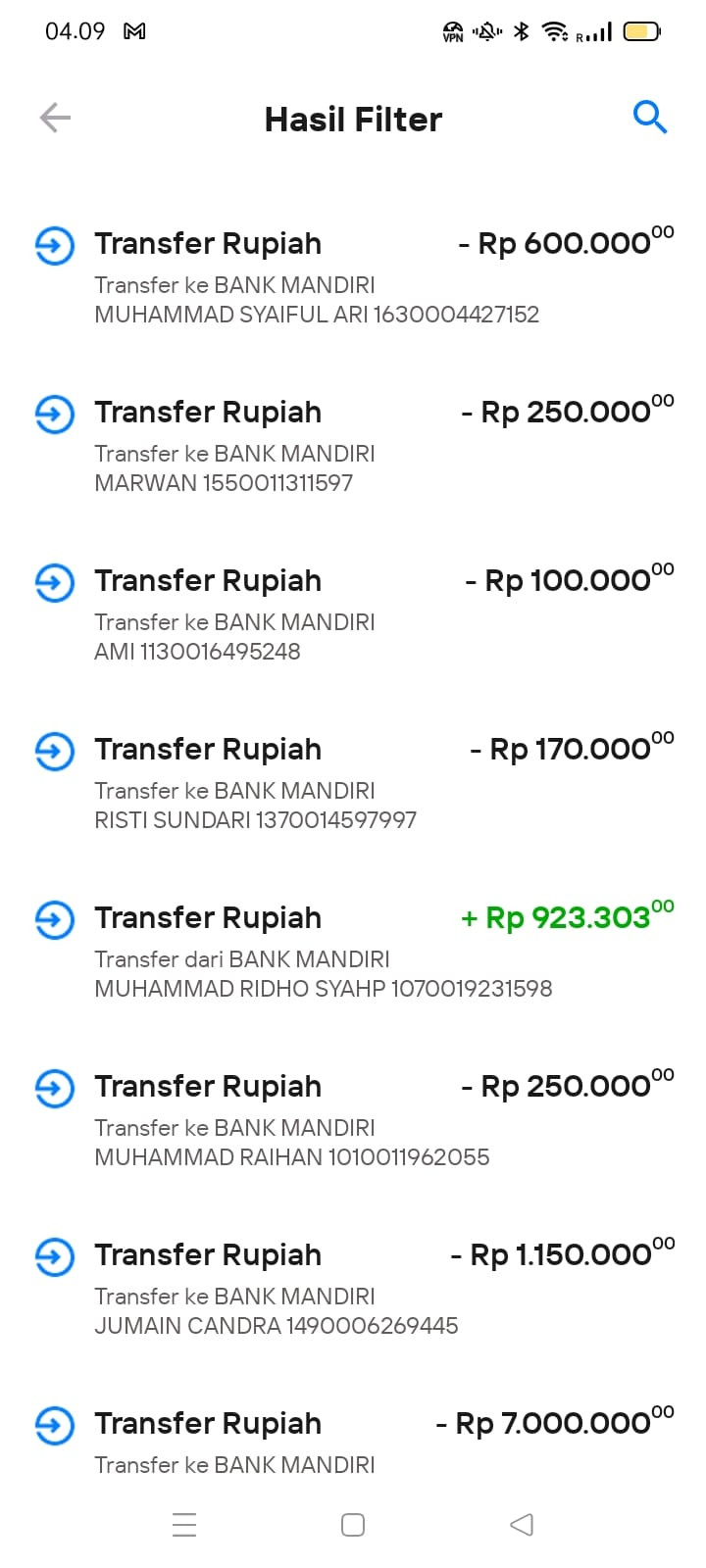Open the search magnifier icon
The width and height of the screenshot is (706, 1568).
tap(649, 118)
